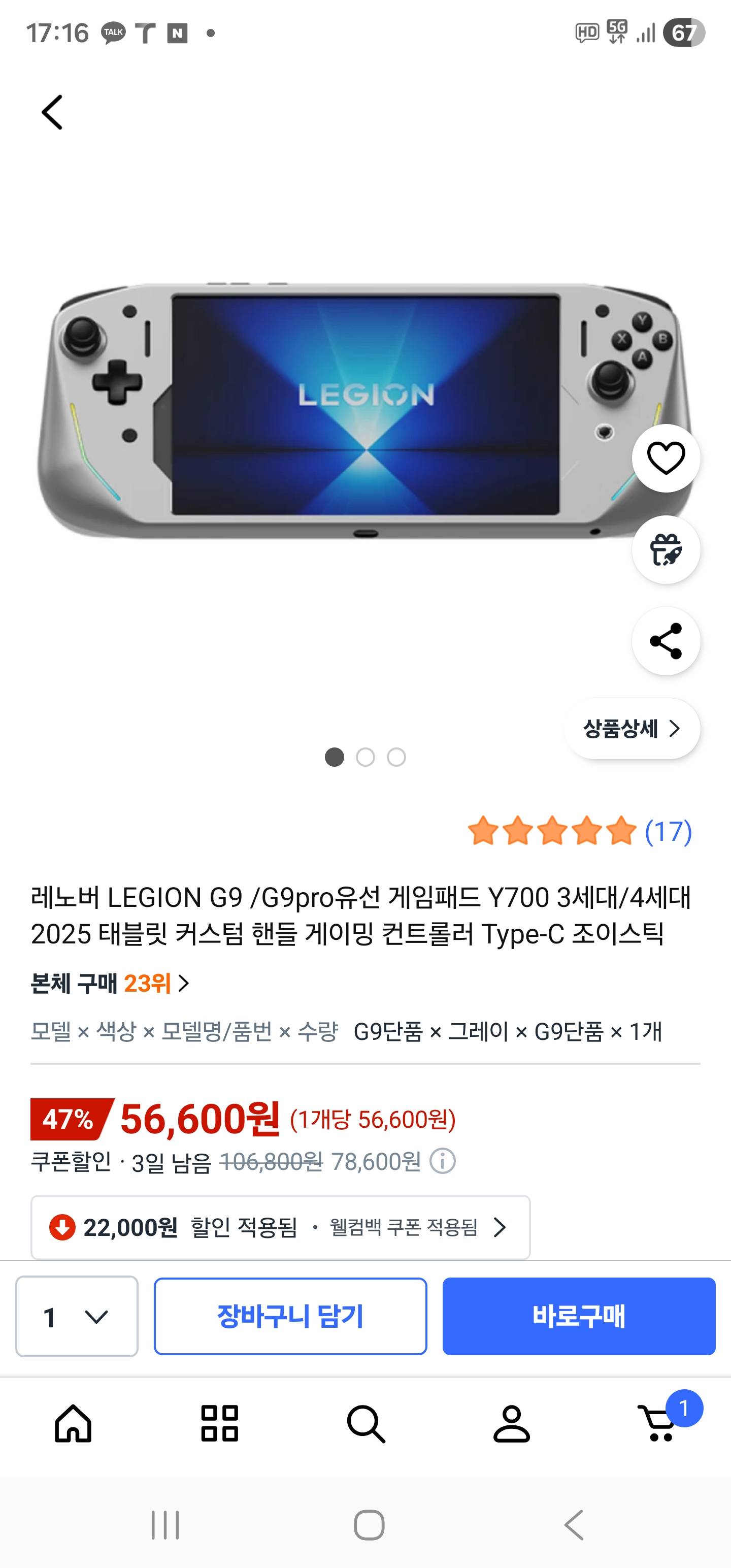Image resolution: width=731 pixels, height=1568 pixels.
Task: Add this product to wishlist with heart
Action: pyautogui.click(x=666, y=459)
